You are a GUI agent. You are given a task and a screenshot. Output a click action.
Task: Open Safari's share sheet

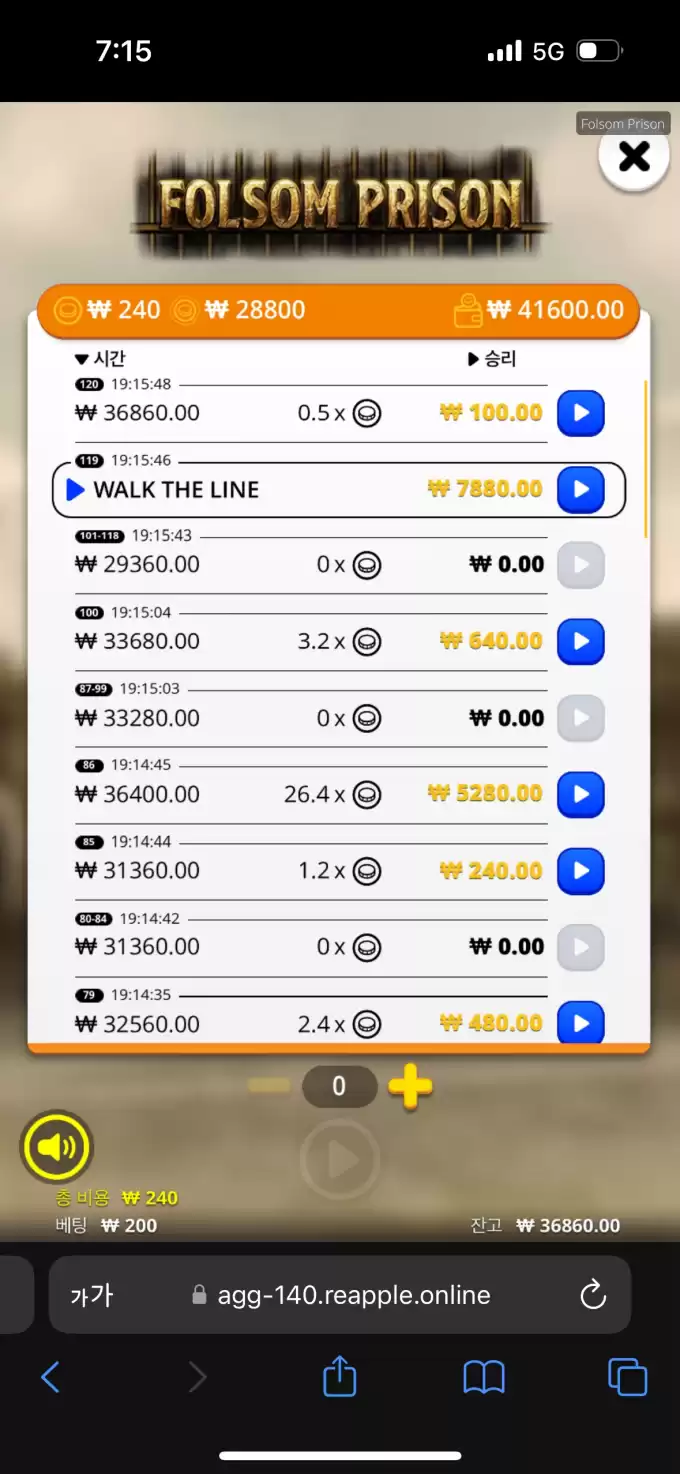(340, 1377)
